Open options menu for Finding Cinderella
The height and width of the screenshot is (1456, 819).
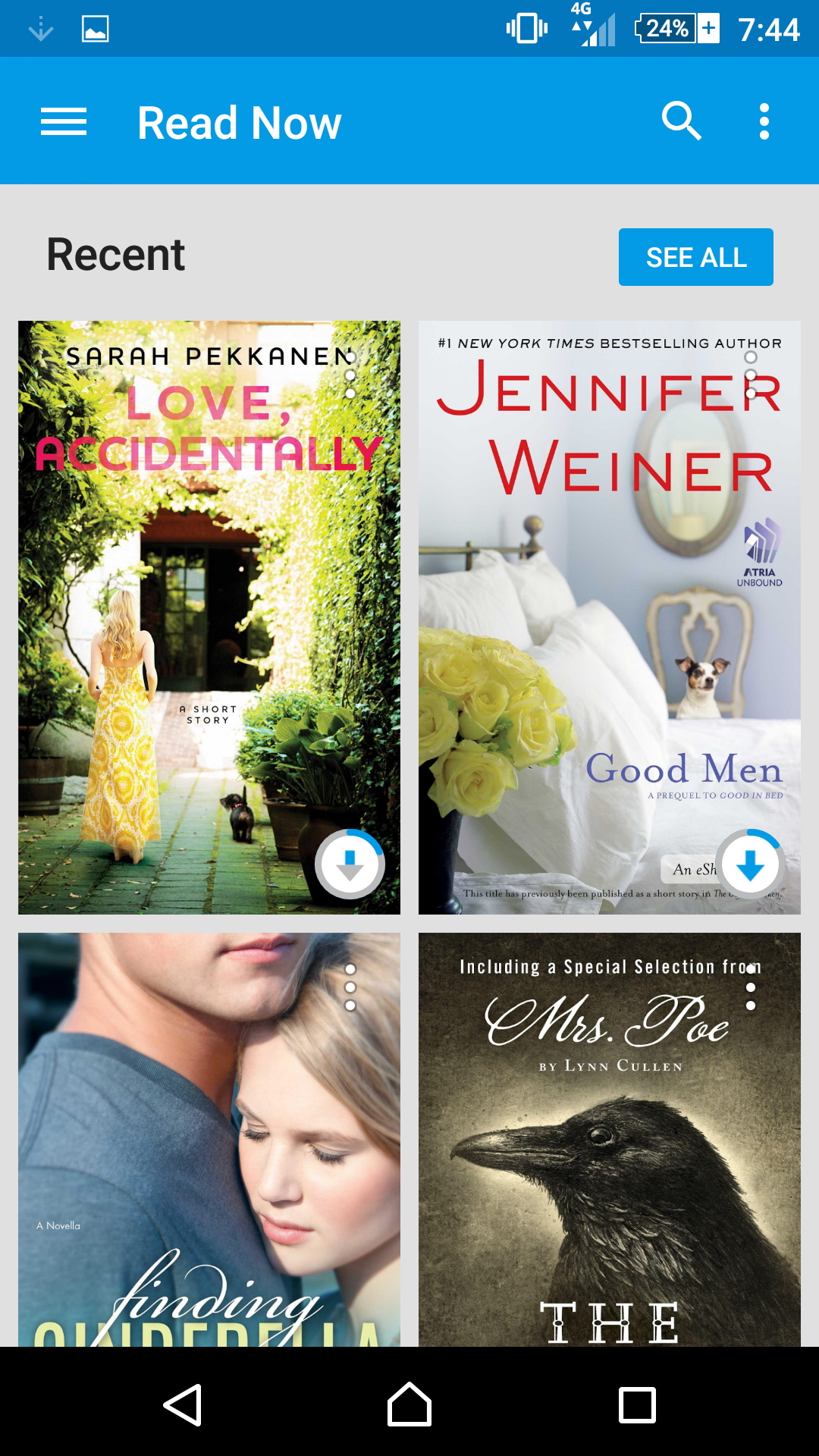point(350,987)
